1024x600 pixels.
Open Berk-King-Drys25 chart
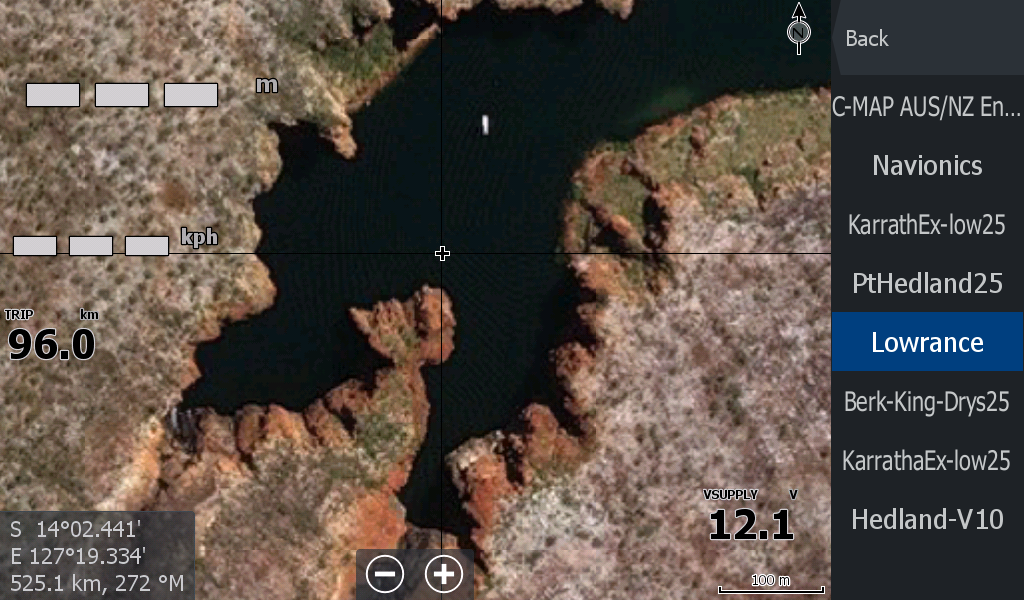[927, 401]
